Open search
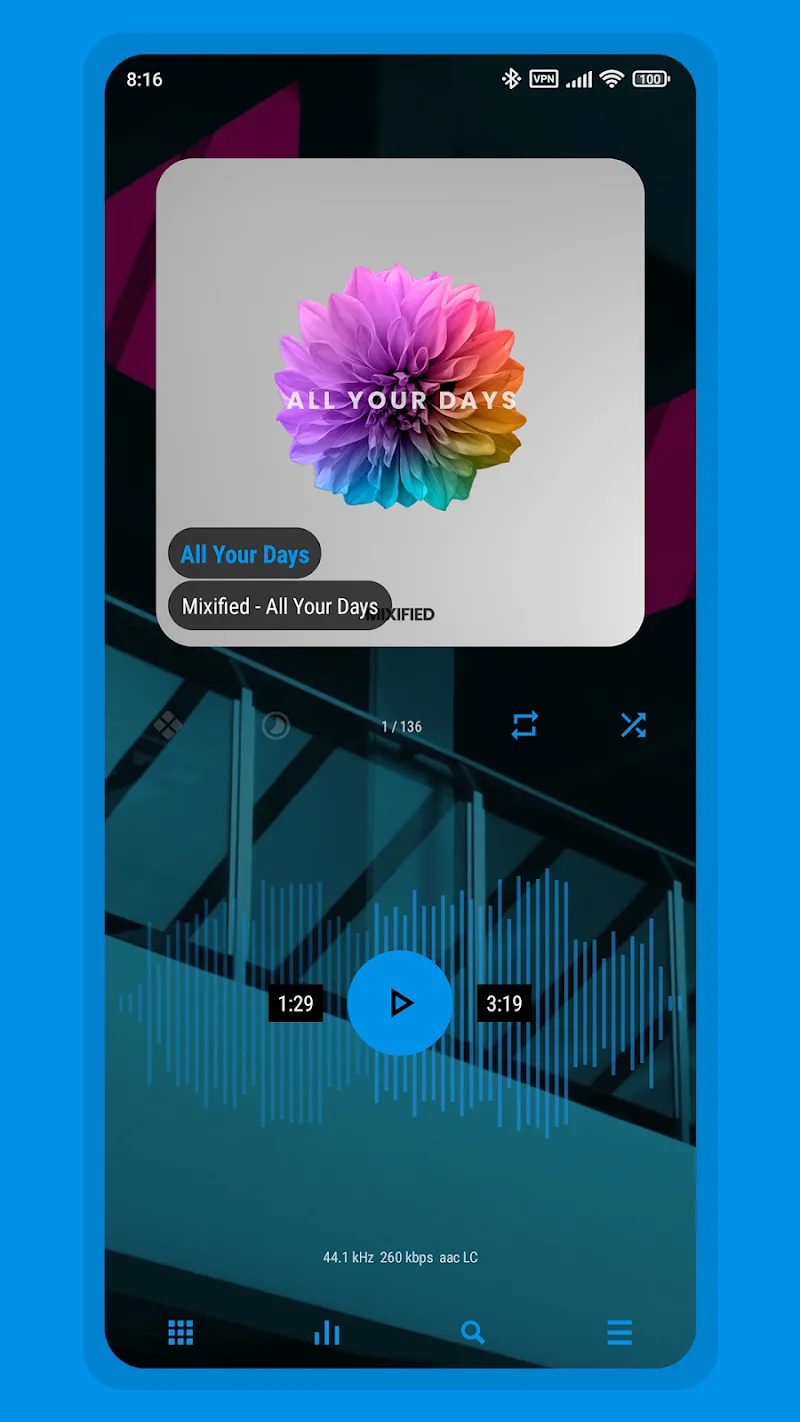 pyautogui.click(x=472, y=1332)
